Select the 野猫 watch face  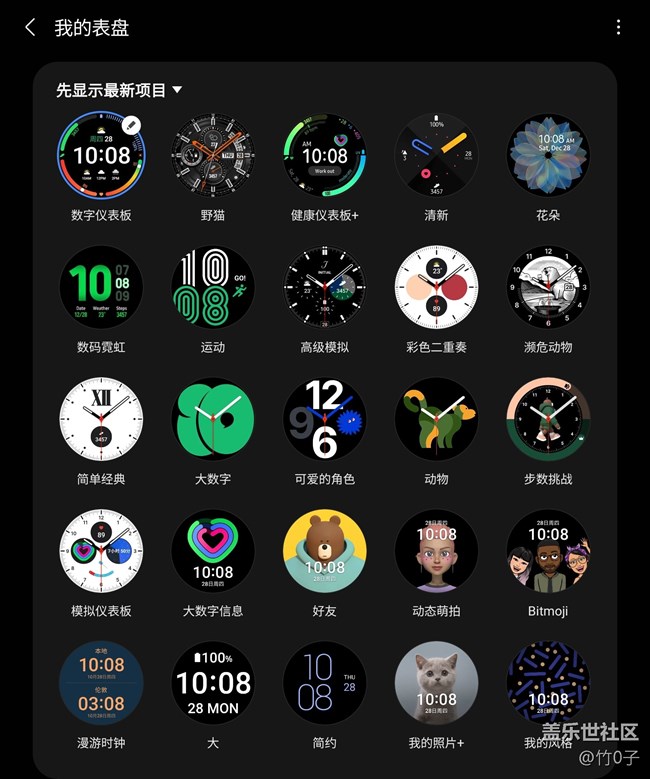(x=213, y=155)
